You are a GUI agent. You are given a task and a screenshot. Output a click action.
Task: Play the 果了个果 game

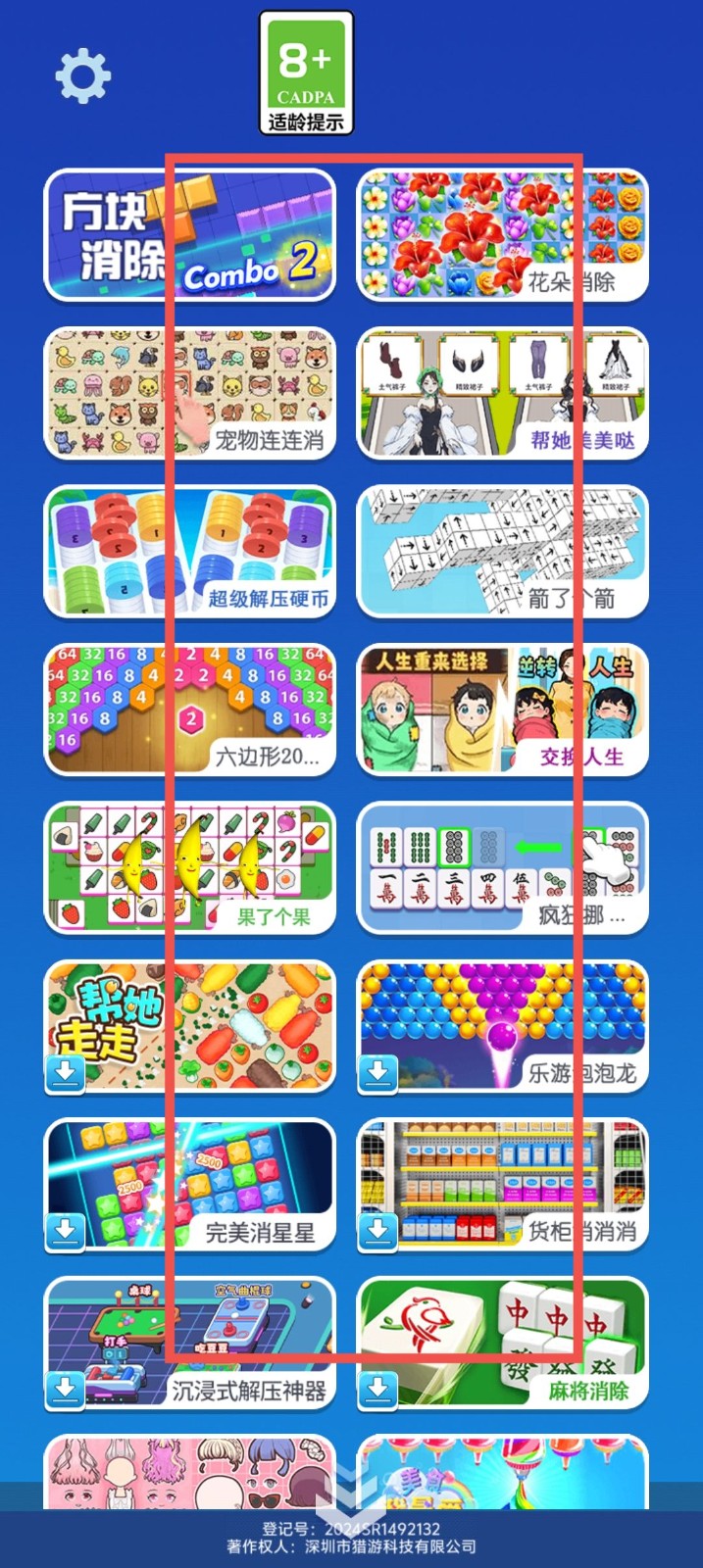pos(190,868)
